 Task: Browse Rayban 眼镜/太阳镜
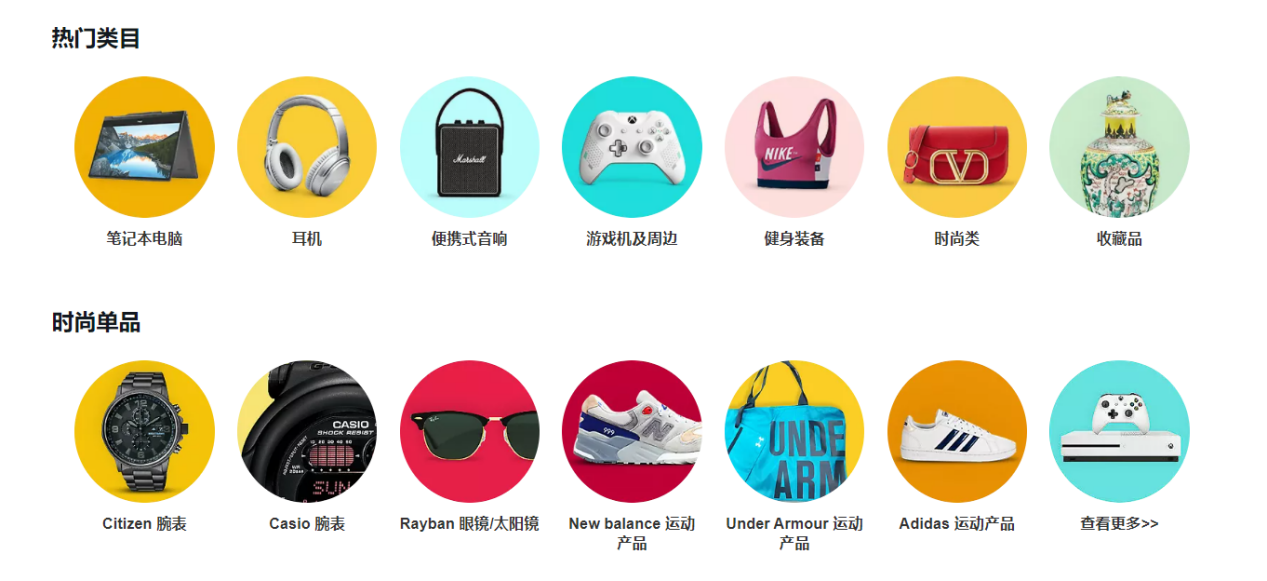[x=469, y=431]
